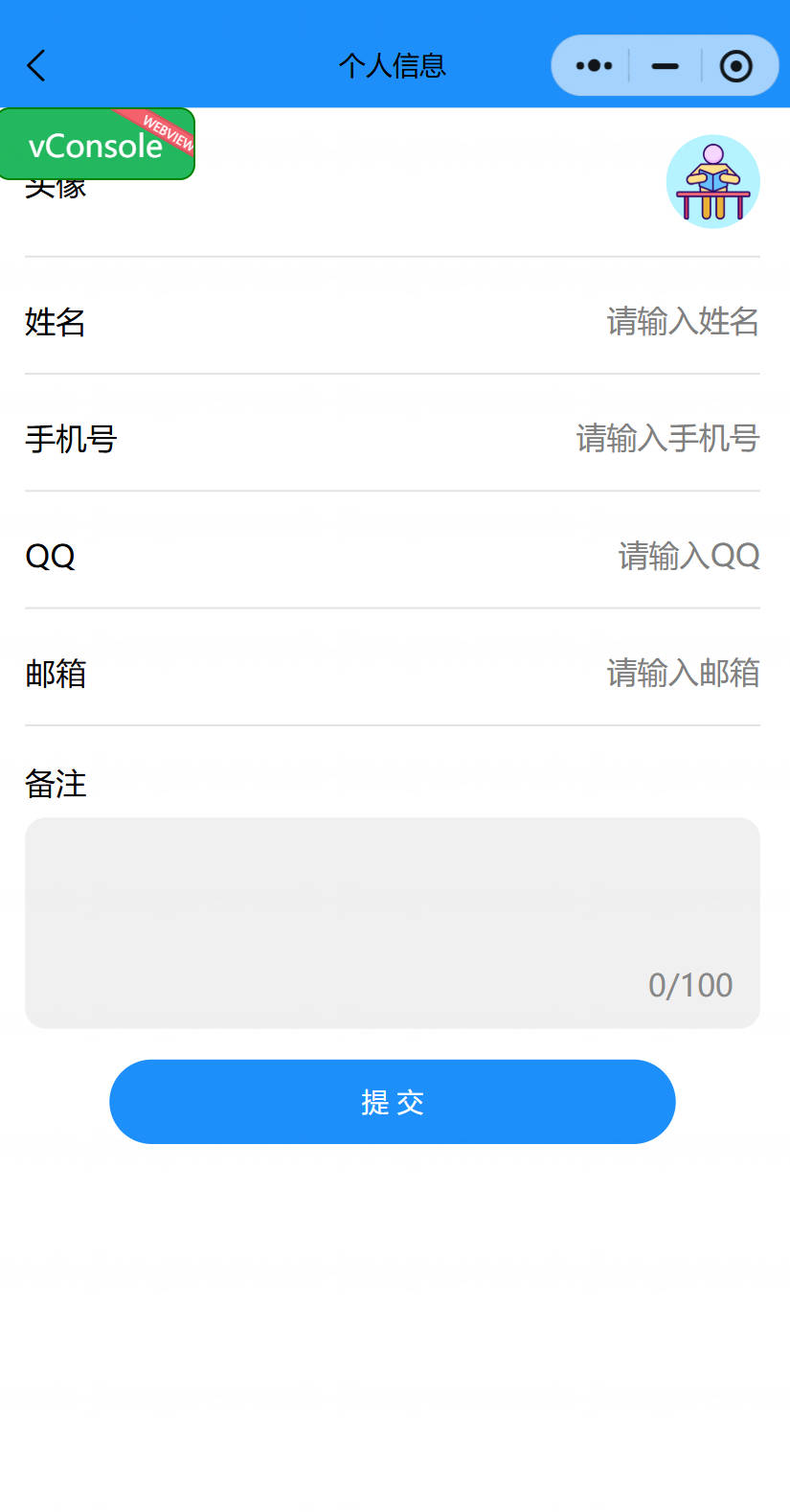Focus the 备注 remarks text area
This screenshot has height=1512, width=790.
tap(393, 923)
